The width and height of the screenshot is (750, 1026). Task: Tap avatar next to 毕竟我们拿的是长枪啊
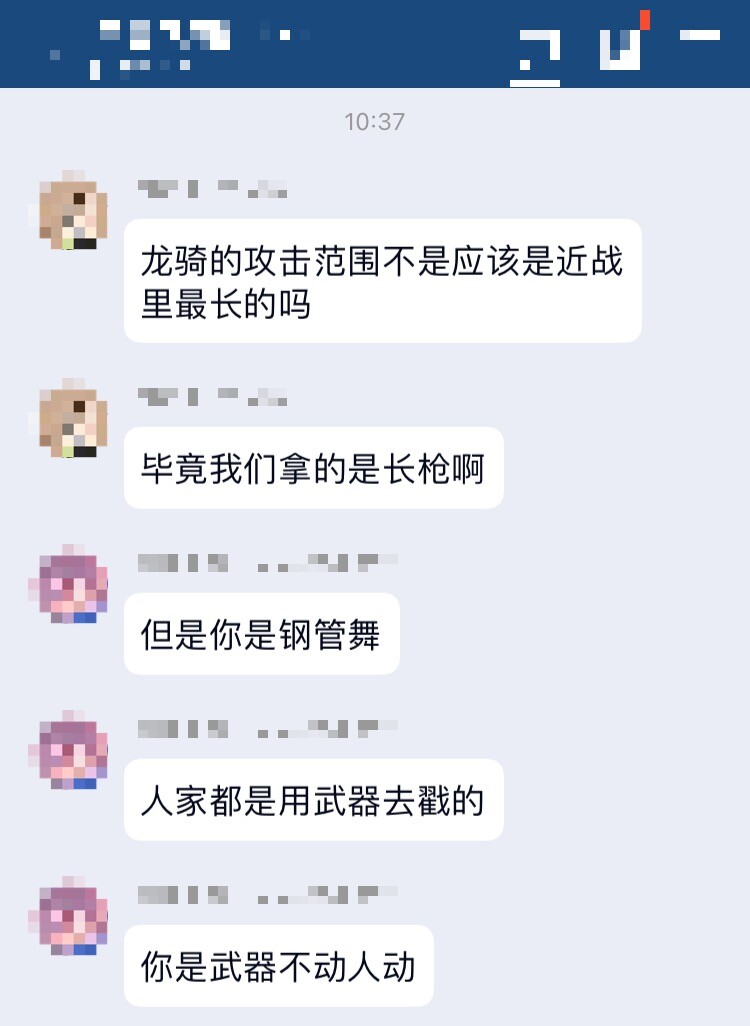68,418
